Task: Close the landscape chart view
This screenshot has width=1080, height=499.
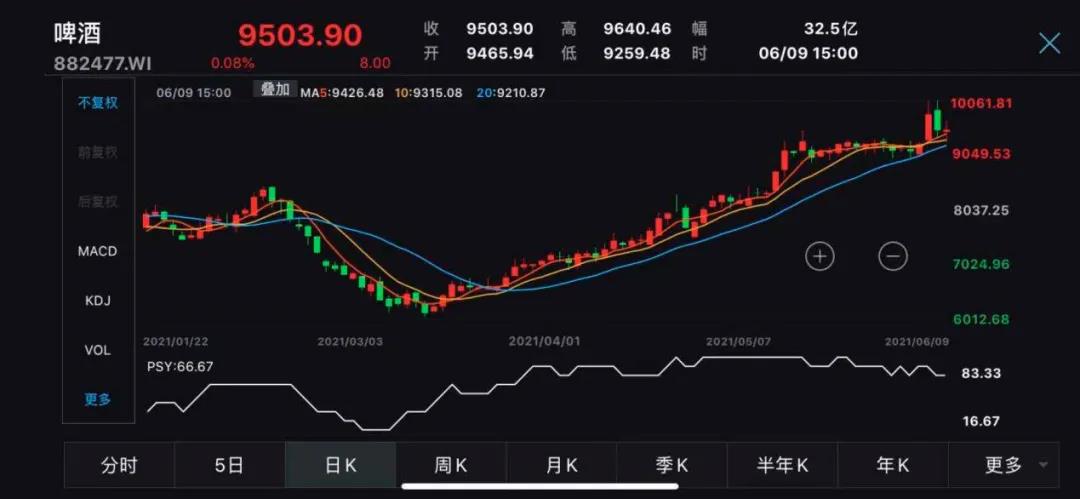Action: 1049,43
